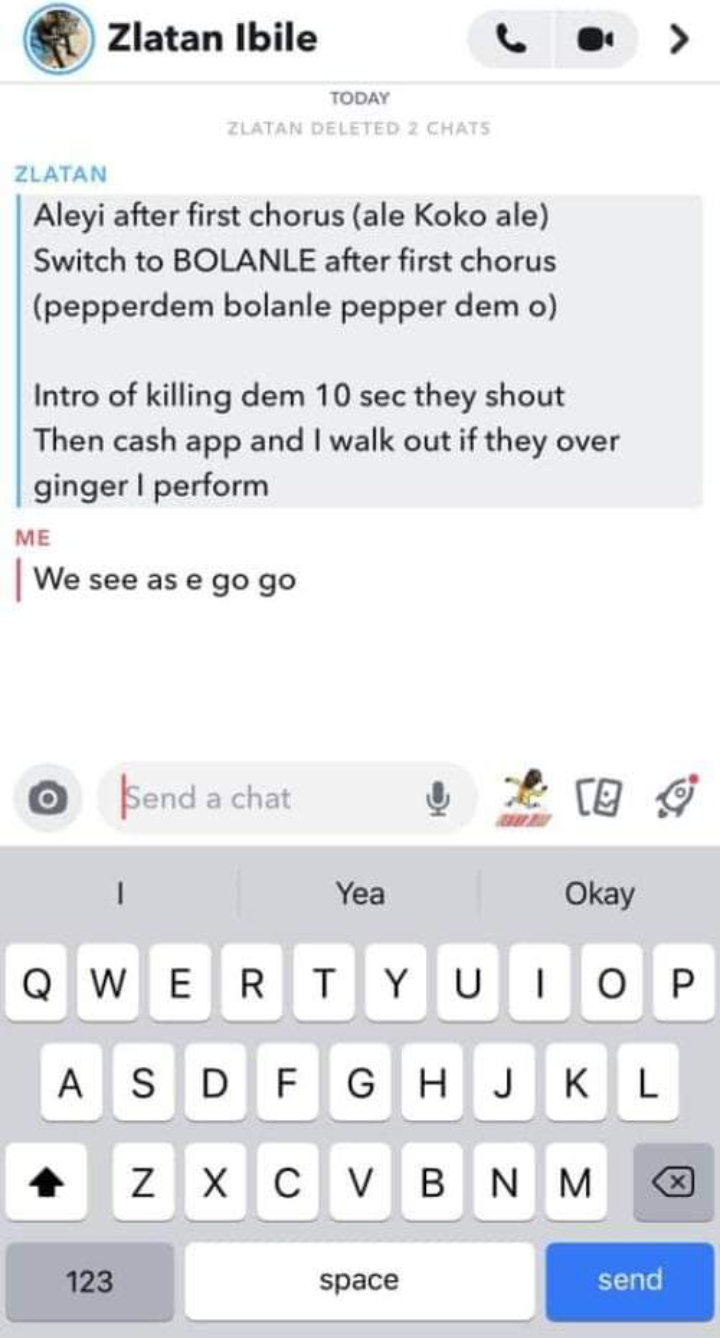This screenshot has width=720, height=1338.
Task: Start a voice call with Zlatan Ibile
Action: (512, 39)
